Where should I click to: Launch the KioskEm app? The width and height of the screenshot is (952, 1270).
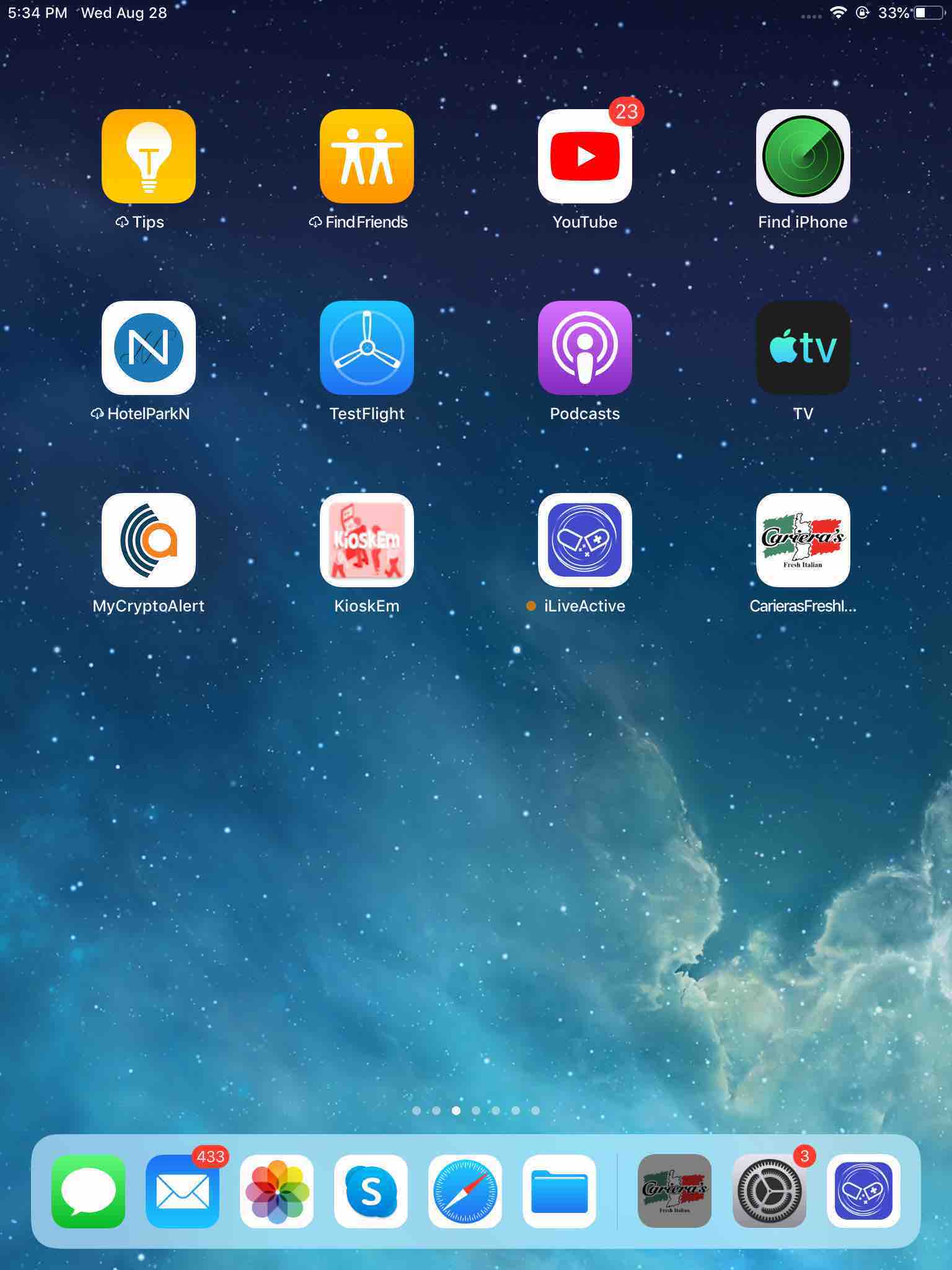tap(367, 540)
